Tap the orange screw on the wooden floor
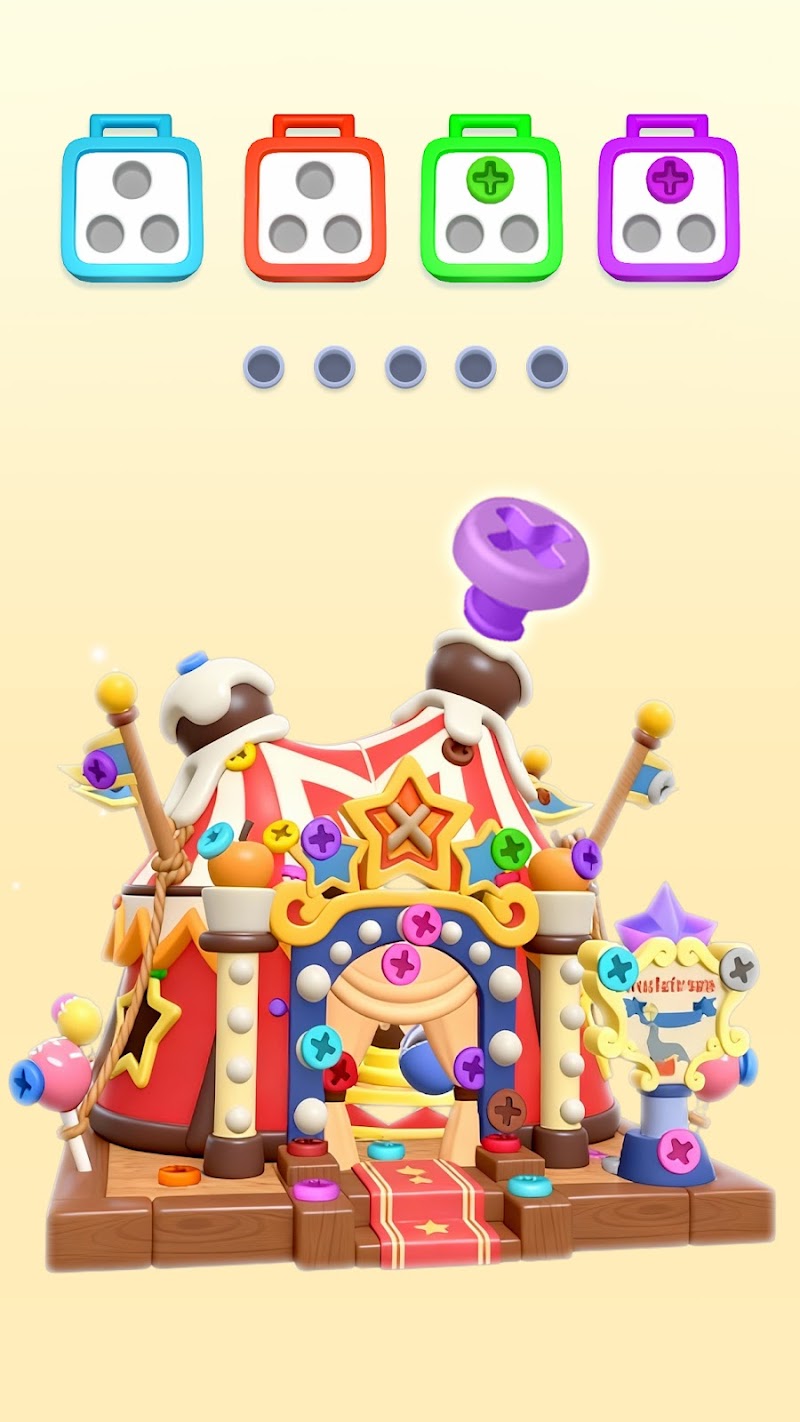Screen dimensions: 800x1422 coord(180,1173)
